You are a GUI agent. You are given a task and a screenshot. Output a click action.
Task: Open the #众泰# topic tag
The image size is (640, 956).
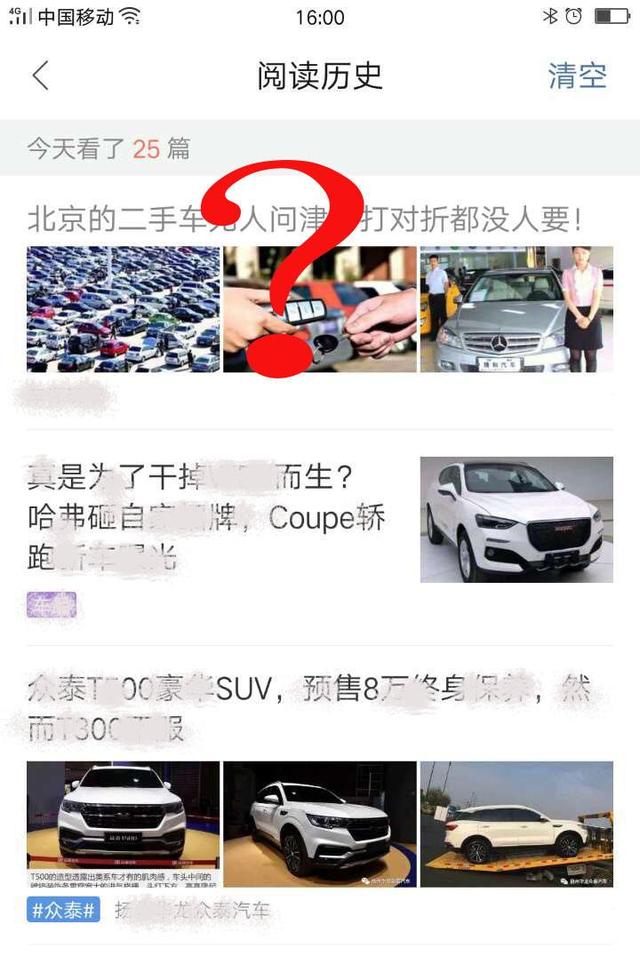63,910
